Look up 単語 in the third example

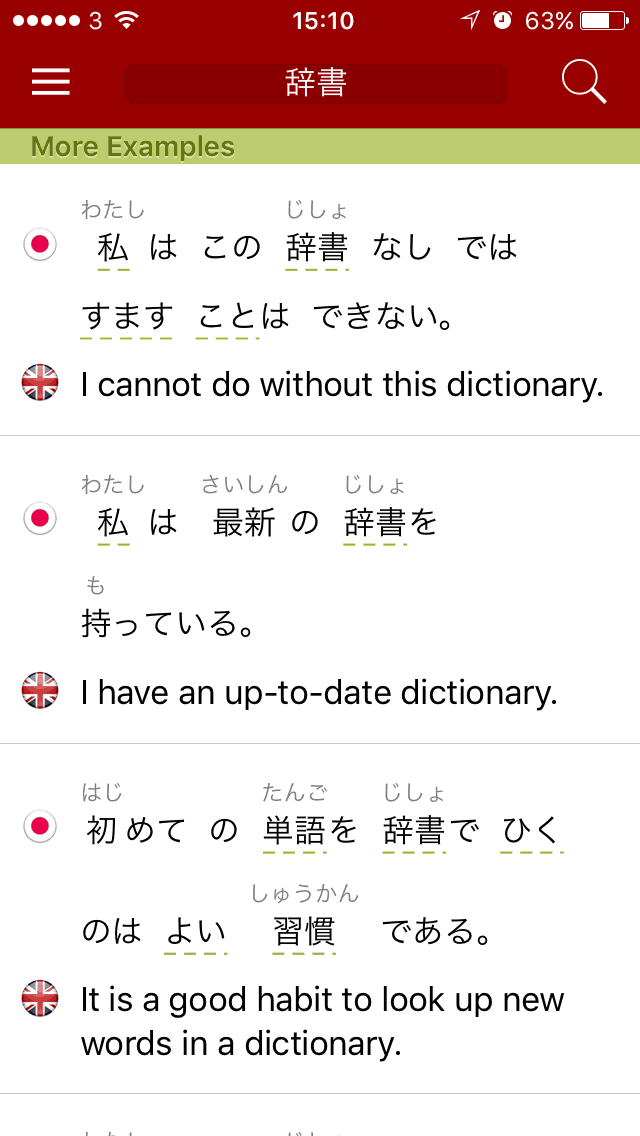pyautogui.click(x=295, y=830)
